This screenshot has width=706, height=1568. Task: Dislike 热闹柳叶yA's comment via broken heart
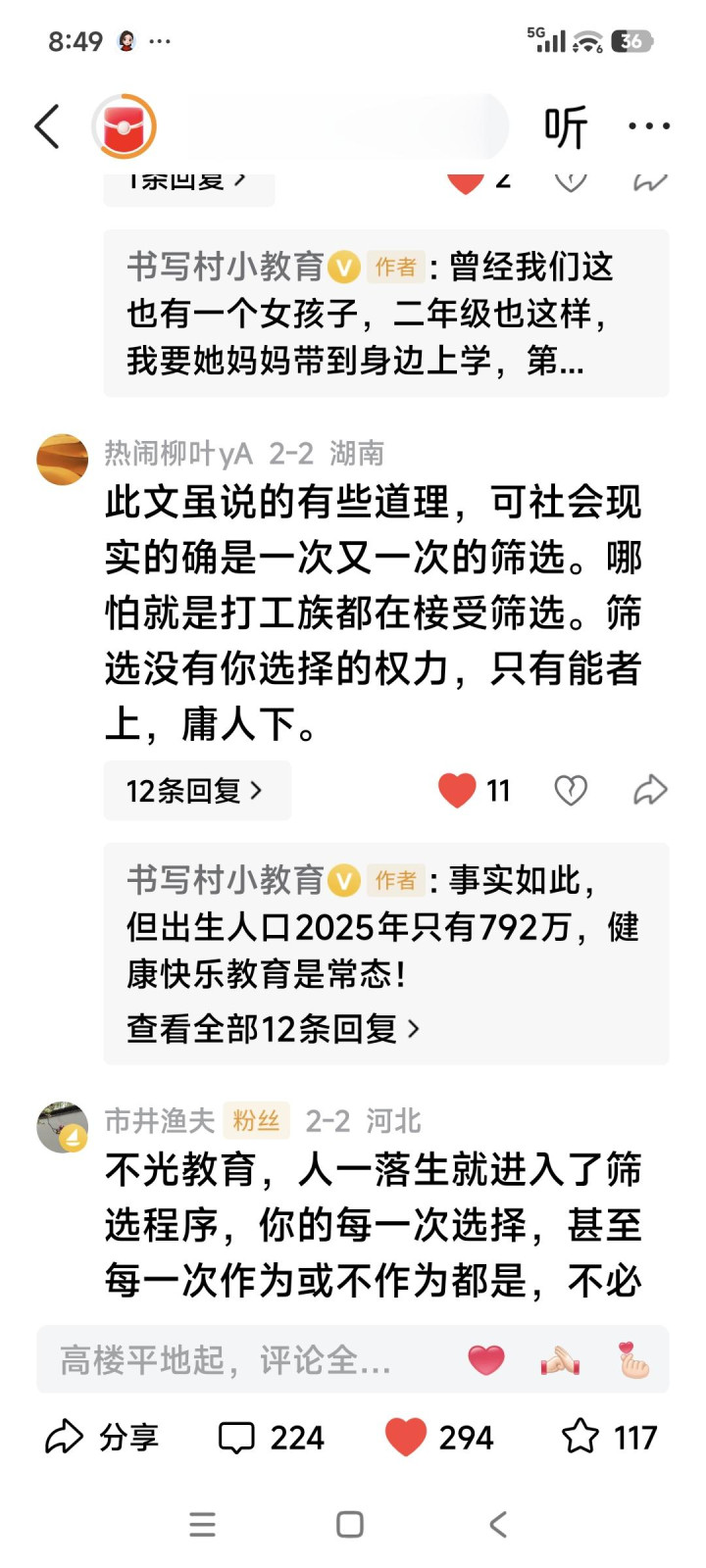[x=571, y=790]
